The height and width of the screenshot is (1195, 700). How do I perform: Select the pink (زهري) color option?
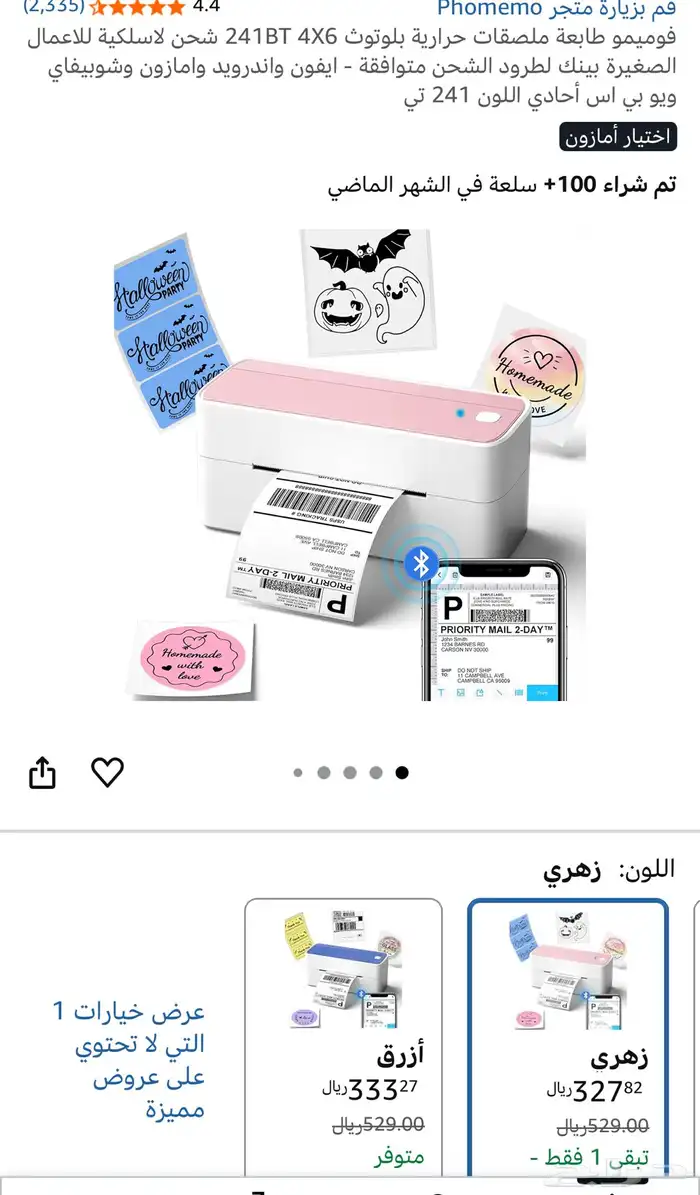568,1038
